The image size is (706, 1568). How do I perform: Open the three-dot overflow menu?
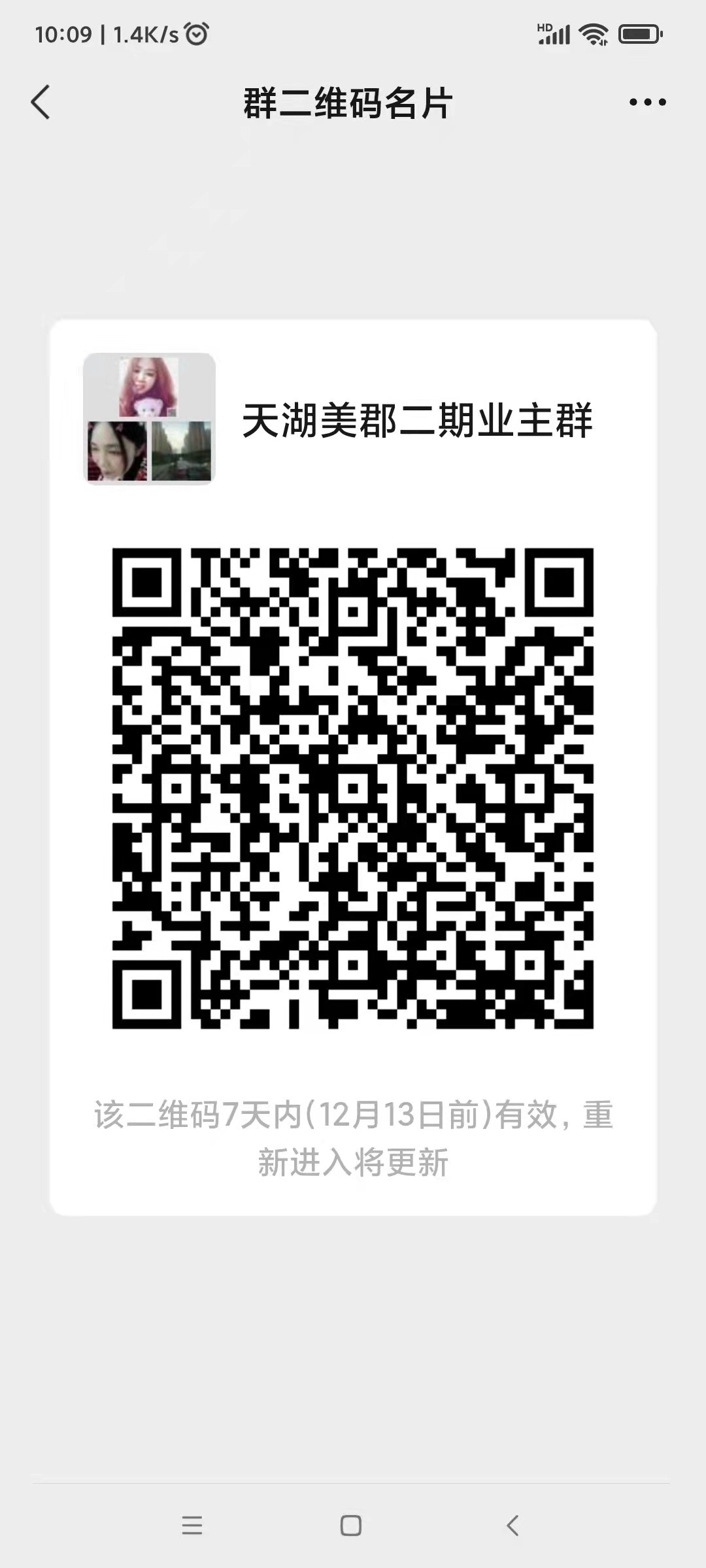[647, 102]
